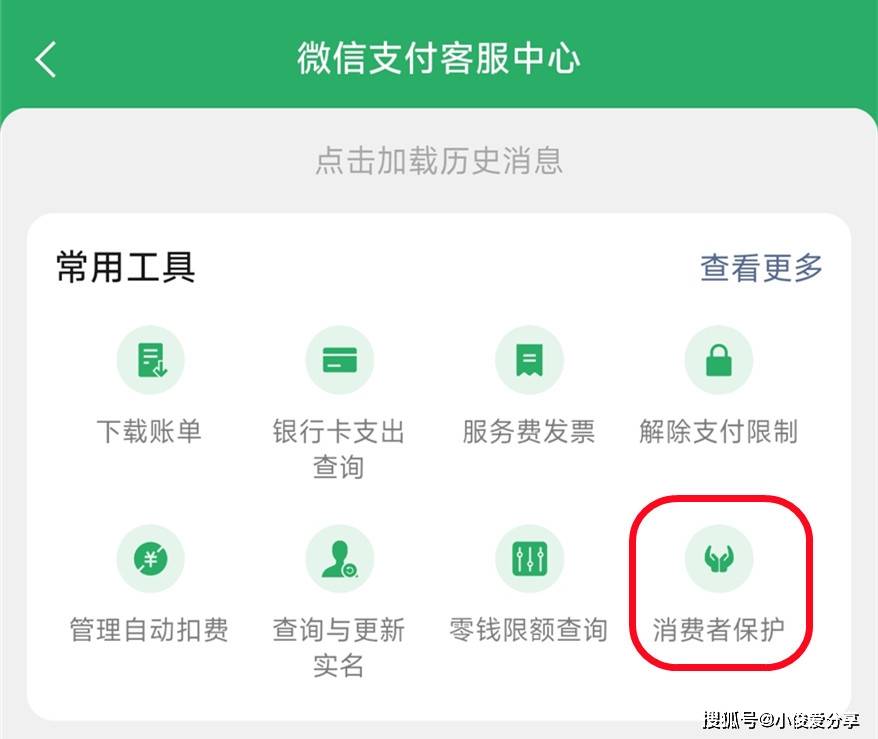Go back from WeChat Pay service center
This screenshot has width=878, height=739.
point(46,60)
